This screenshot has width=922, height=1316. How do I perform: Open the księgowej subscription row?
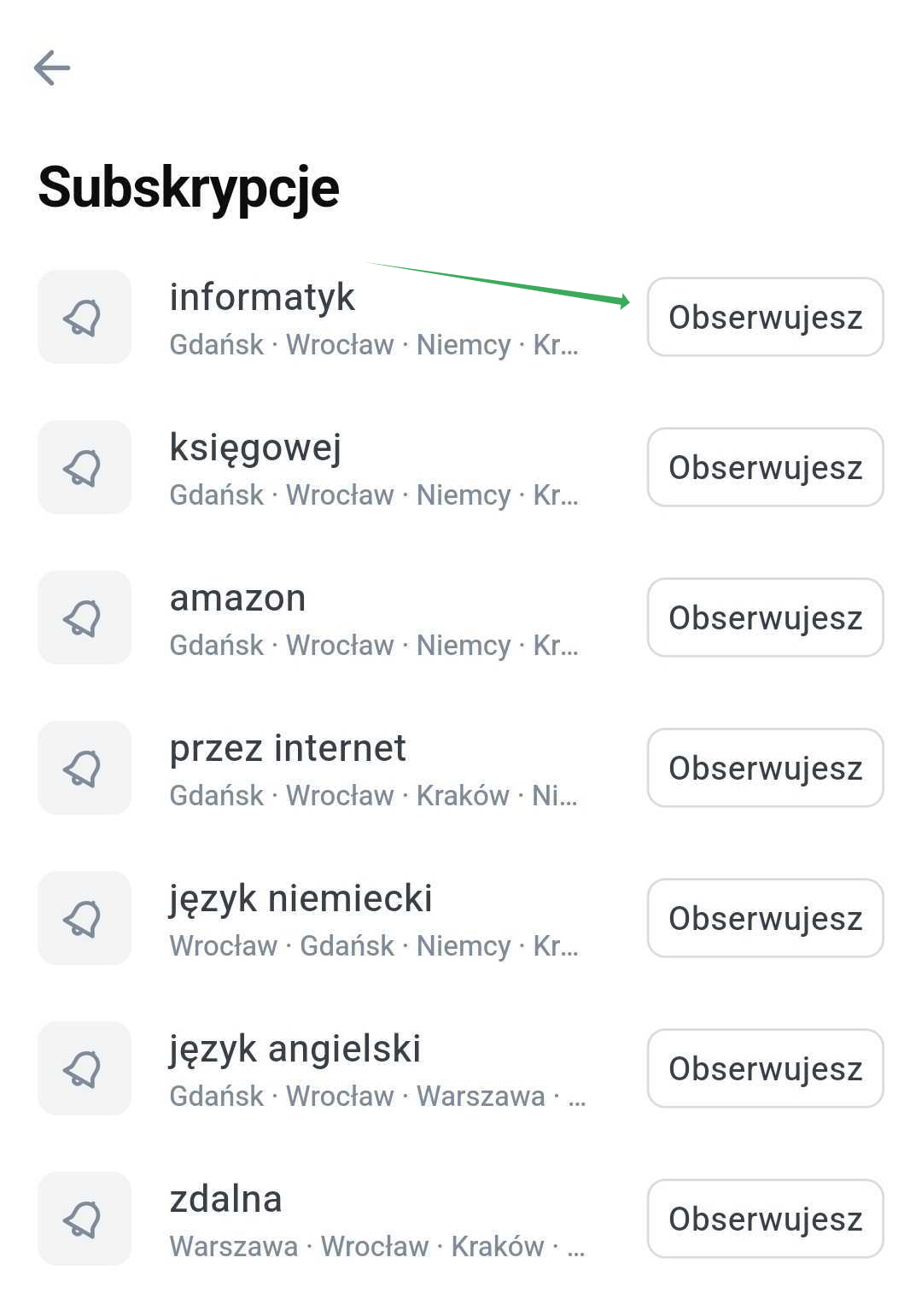pyautogui.click(x=341, y=468)
